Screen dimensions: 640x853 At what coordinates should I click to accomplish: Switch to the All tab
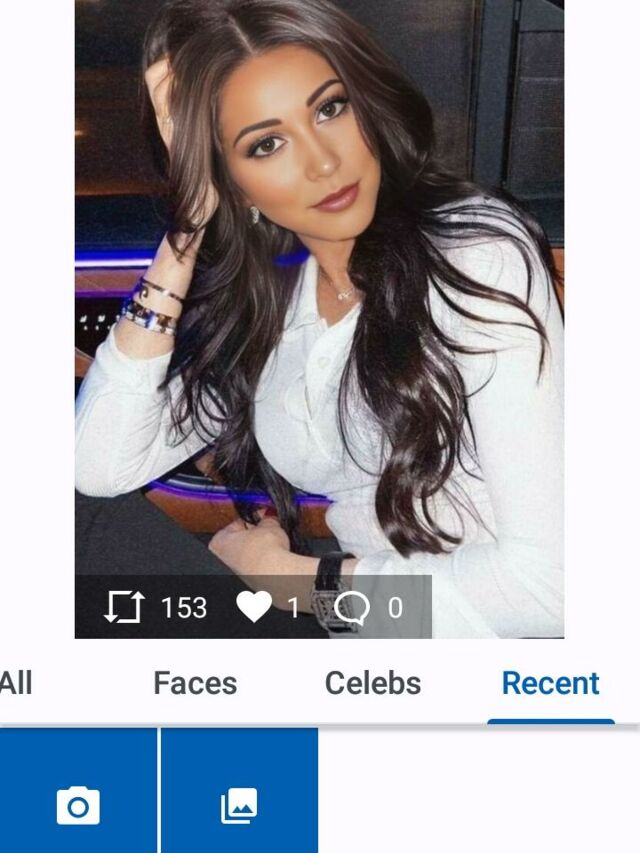(16, 684)
